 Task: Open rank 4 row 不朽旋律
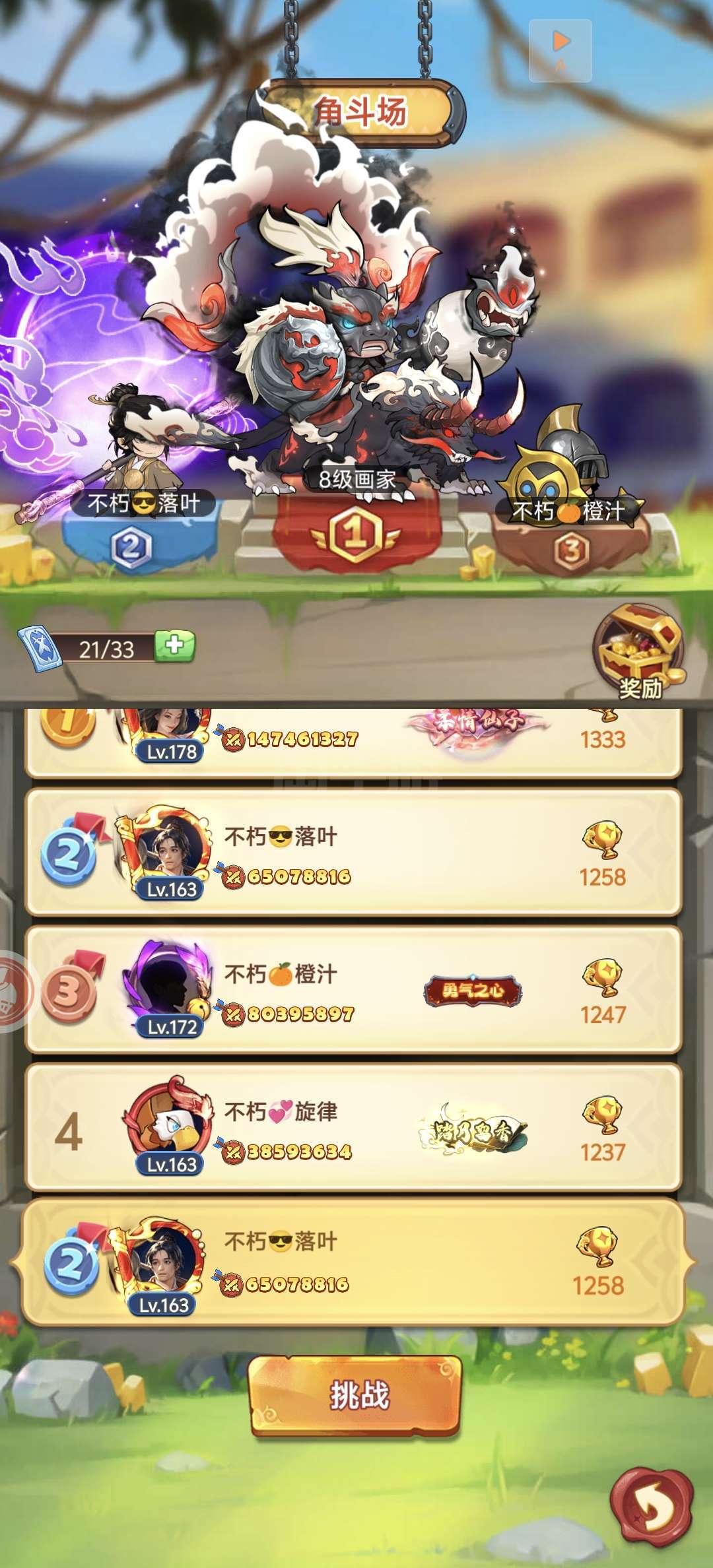pyautogui.click(x=353, y=1127)
